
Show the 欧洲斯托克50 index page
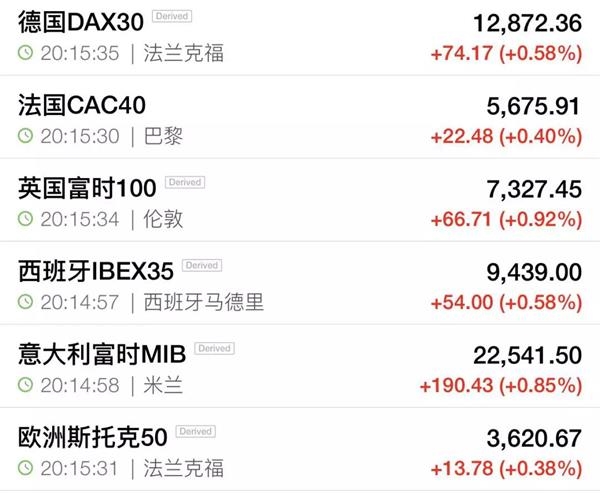pyautogui.click(x=300, y=450)
